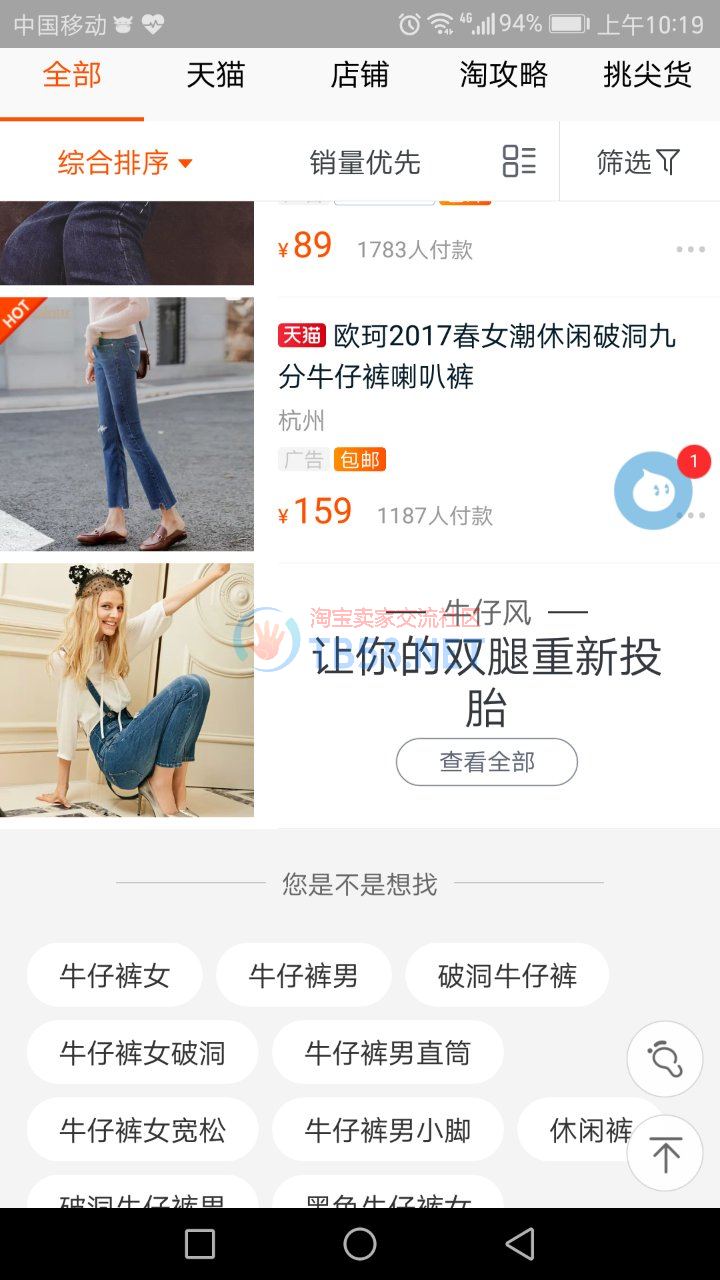This screenshot has width=720, height=1280.
Task: Open the blue assistant chat bubble
Action: pyautogui.click(x=652, y=490)
